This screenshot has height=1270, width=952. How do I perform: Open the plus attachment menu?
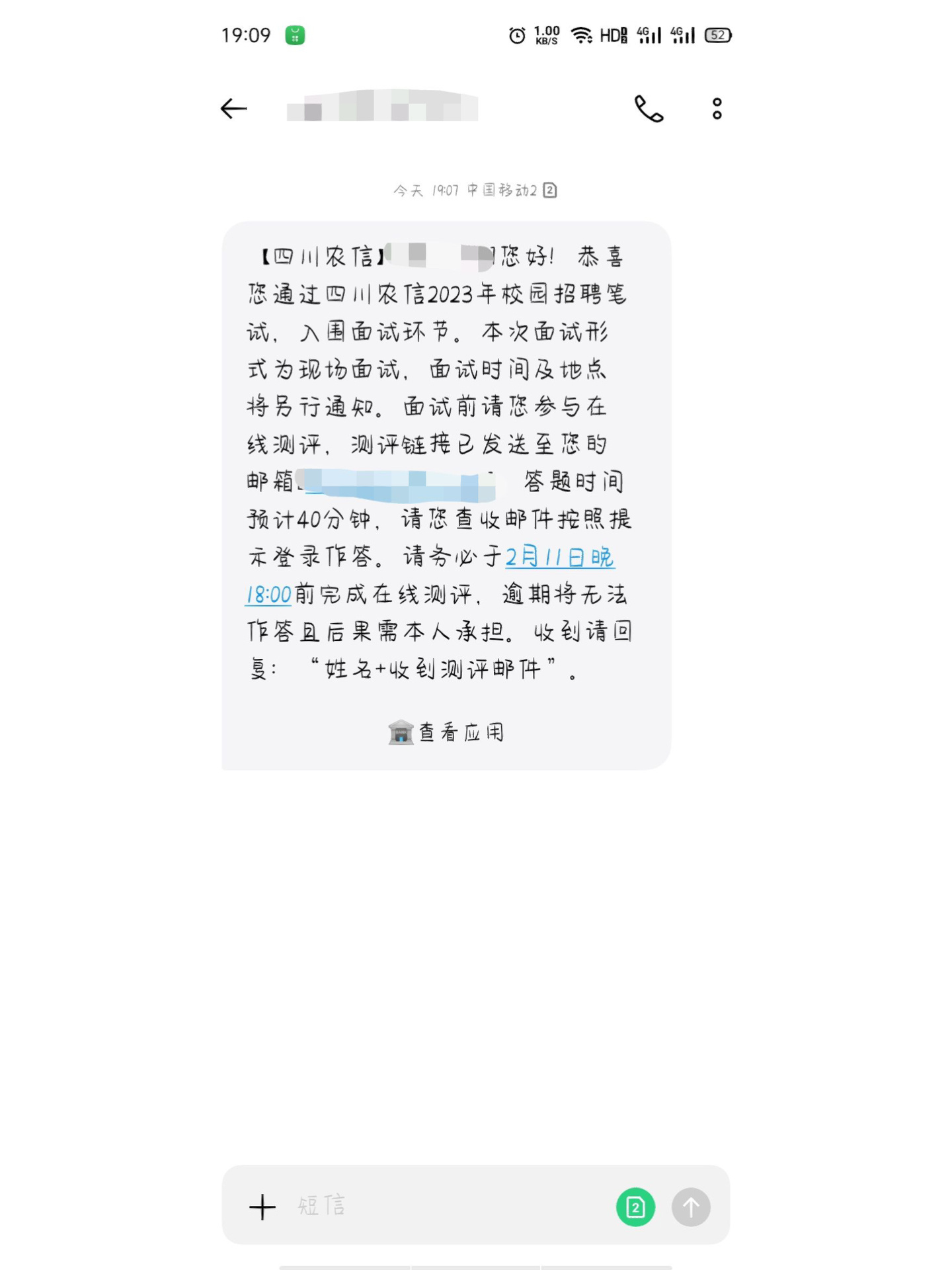pyautogui.click(x=262, y=1206)
